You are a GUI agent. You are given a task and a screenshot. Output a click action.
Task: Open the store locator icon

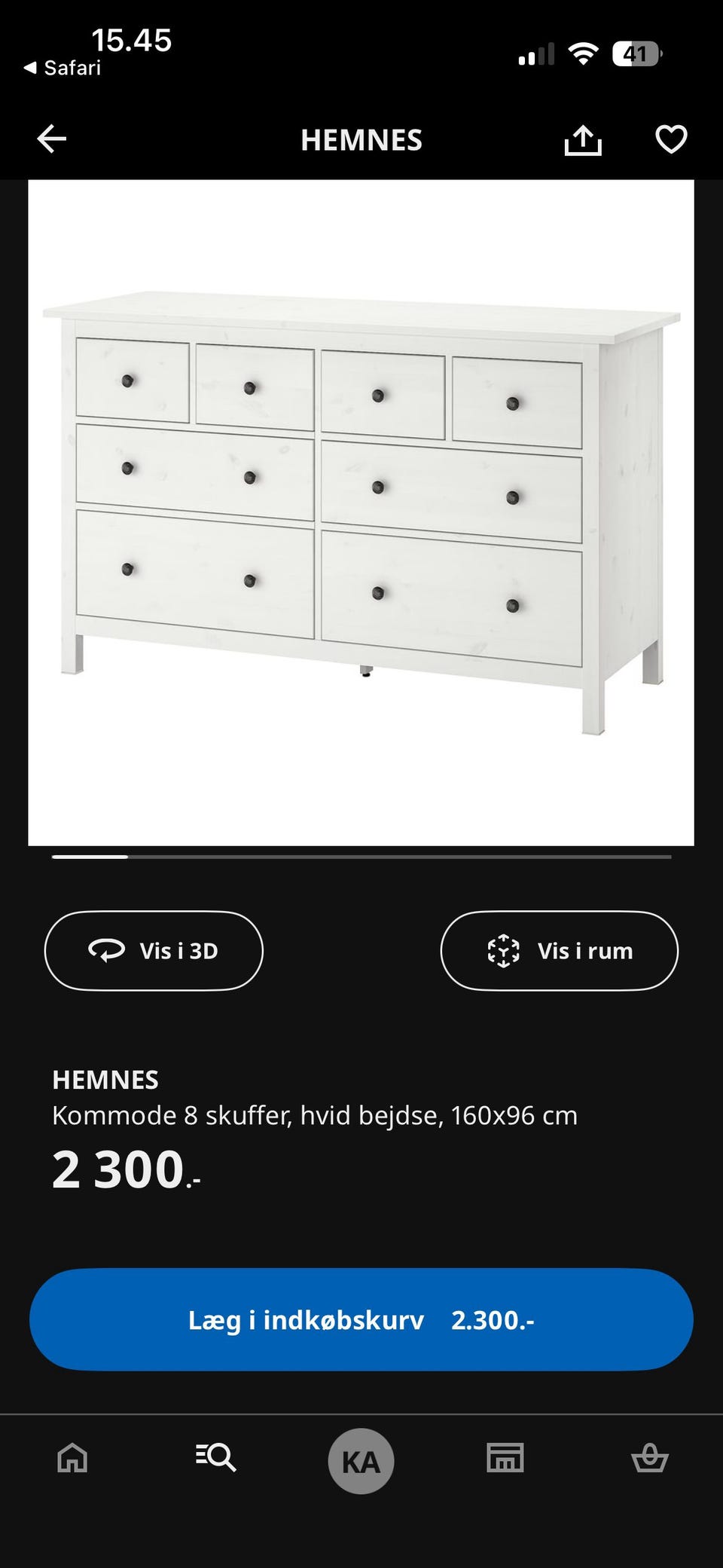tap(505, 1457)
